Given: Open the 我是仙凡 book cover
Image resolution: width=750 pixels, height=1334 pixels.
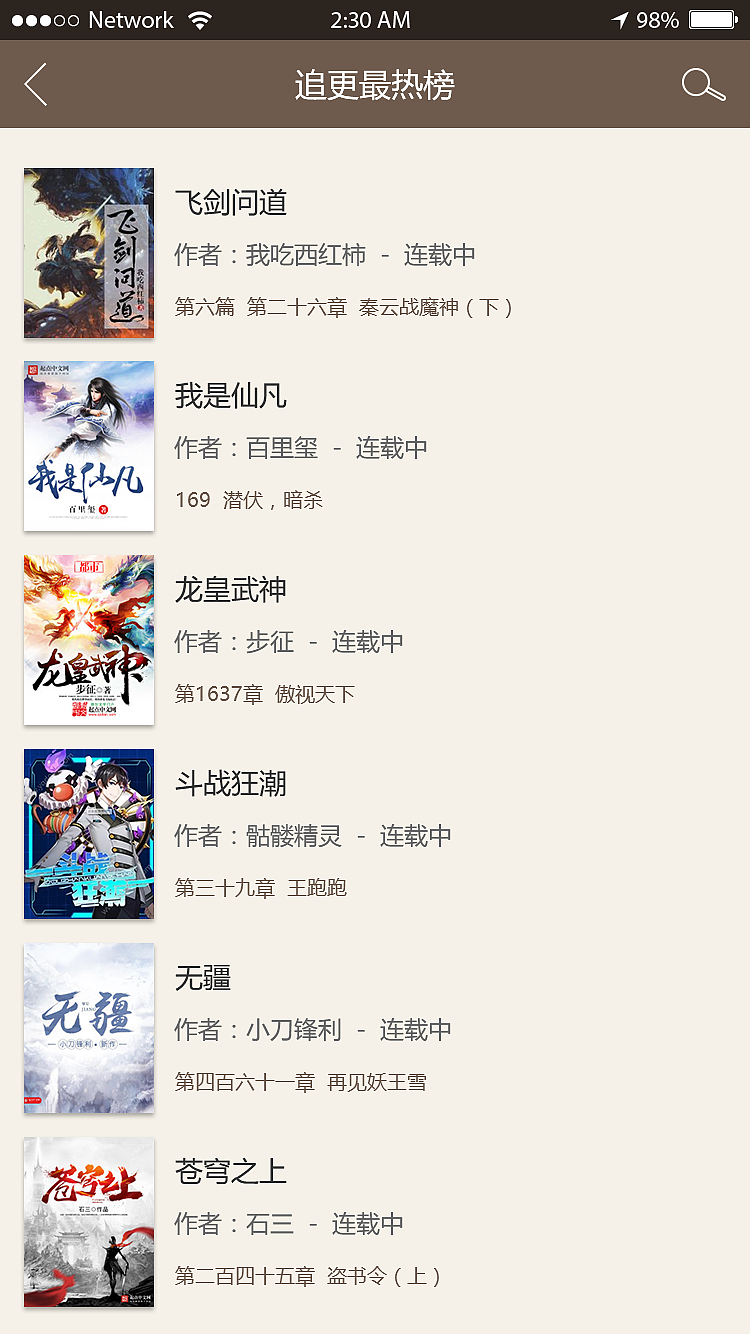Looking at the screenshot, I should click(88, 446).
